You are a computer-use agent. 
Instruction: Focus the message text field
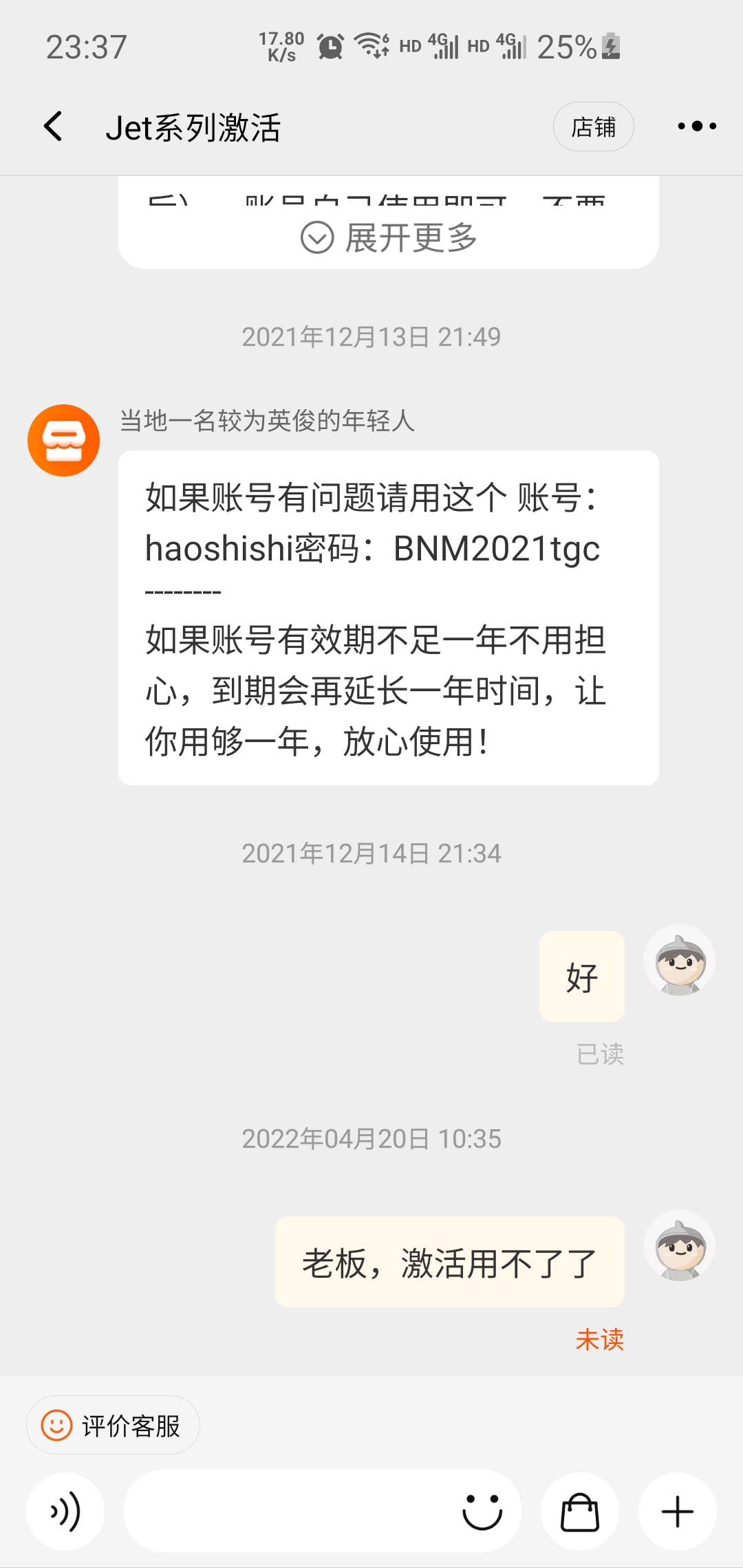click(x=289, y=1512)
